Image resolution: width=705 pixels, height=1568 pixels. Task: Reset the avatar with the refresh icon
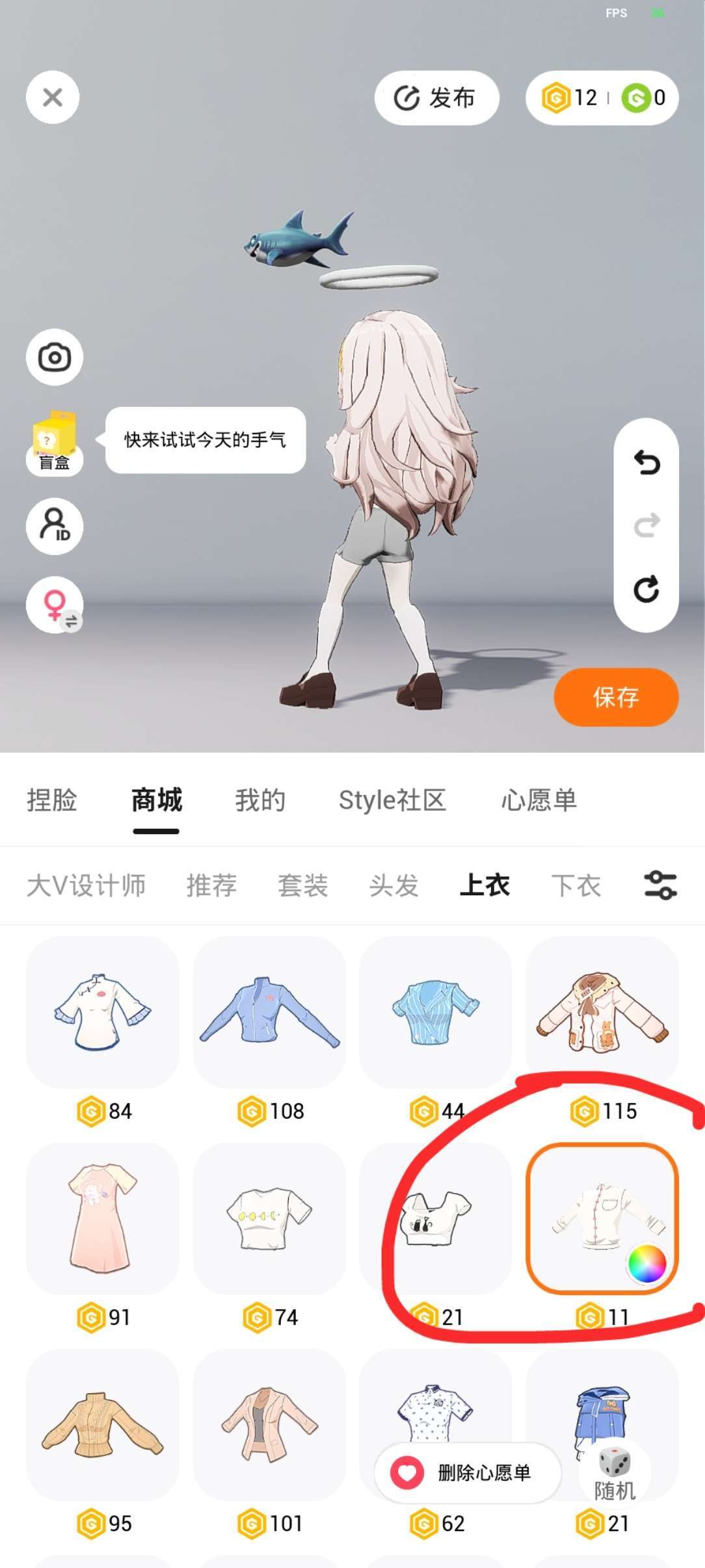[646, 589]
